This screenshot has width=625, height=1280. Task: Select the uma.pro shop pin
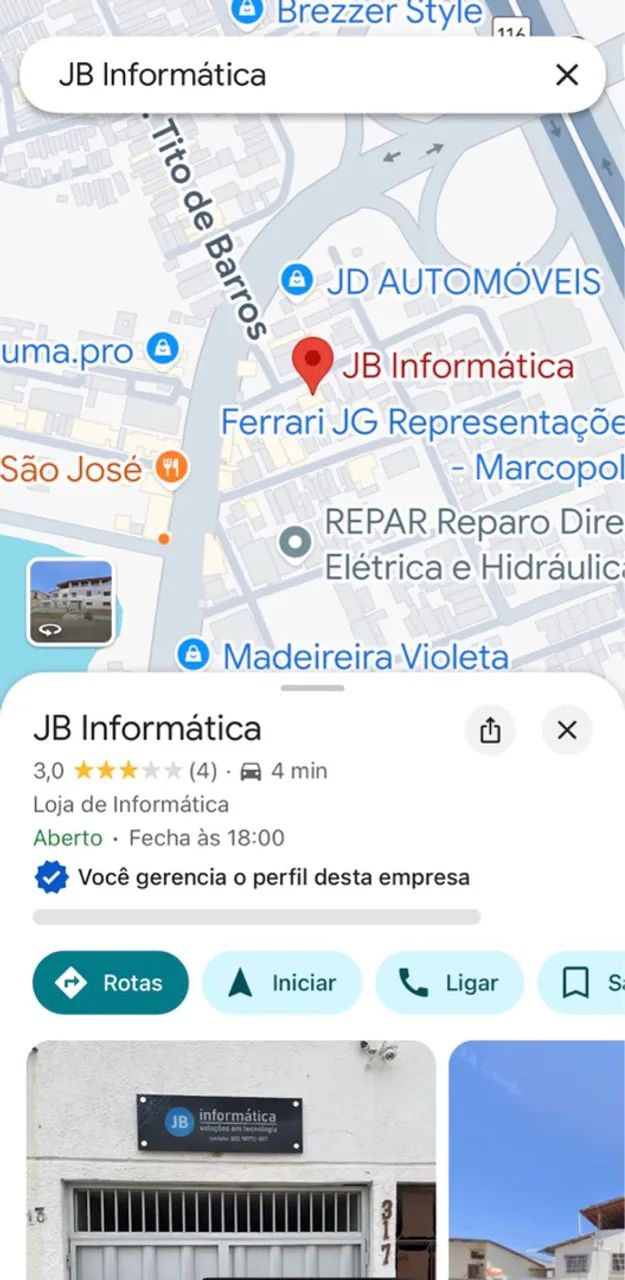pyautogui.click(x=162, y=349)
